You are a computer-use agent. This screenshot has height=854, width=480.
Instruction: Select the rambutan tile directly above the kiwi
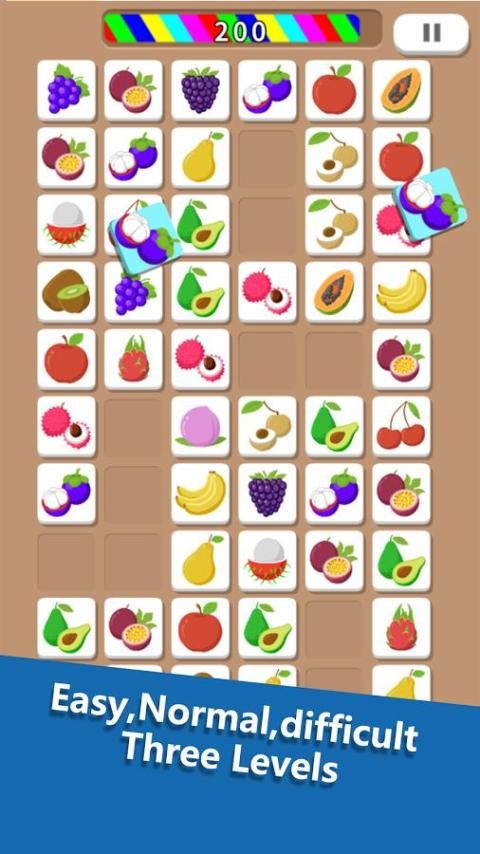coord(66,225)
